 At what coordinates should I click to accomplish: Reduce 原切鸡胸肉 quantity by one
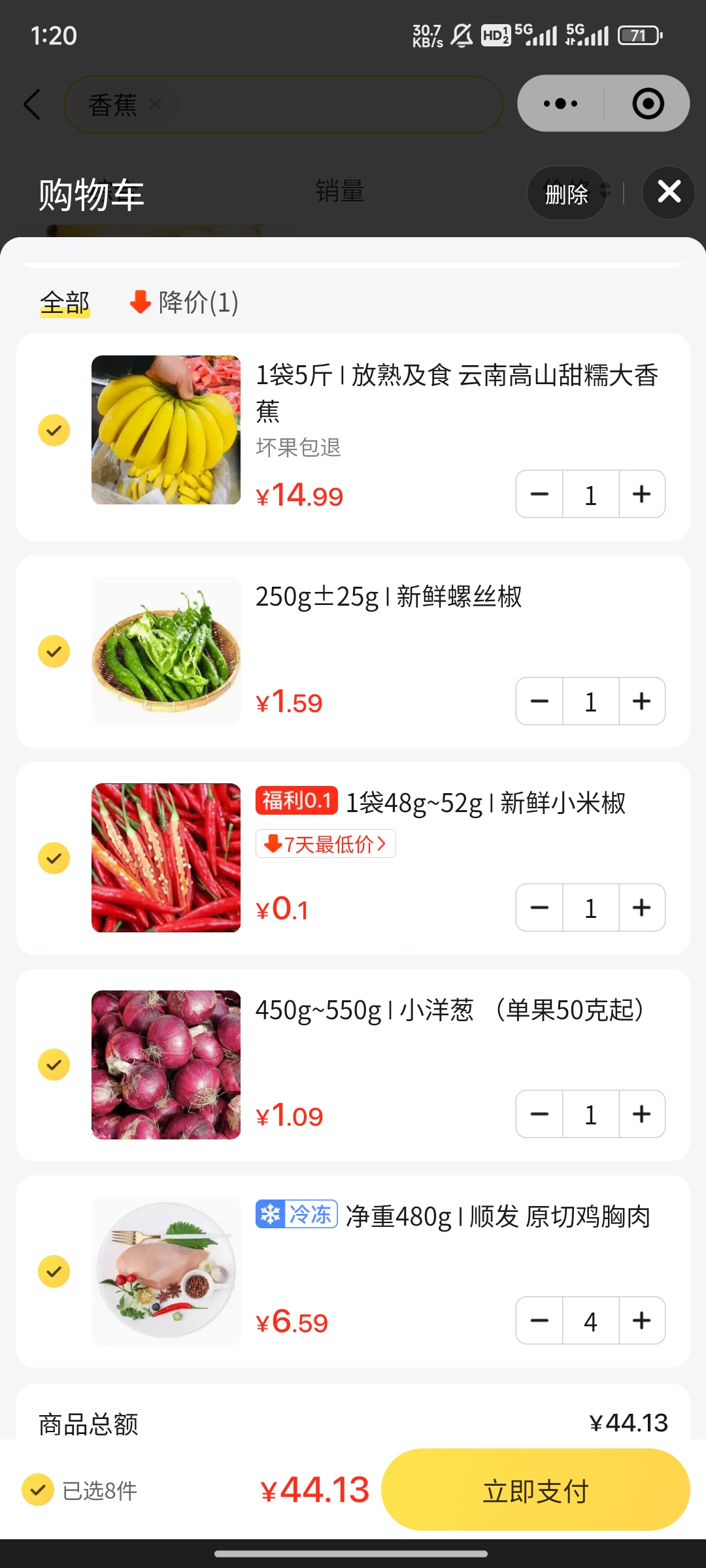pyautogui.click(x=539, y=1321)
